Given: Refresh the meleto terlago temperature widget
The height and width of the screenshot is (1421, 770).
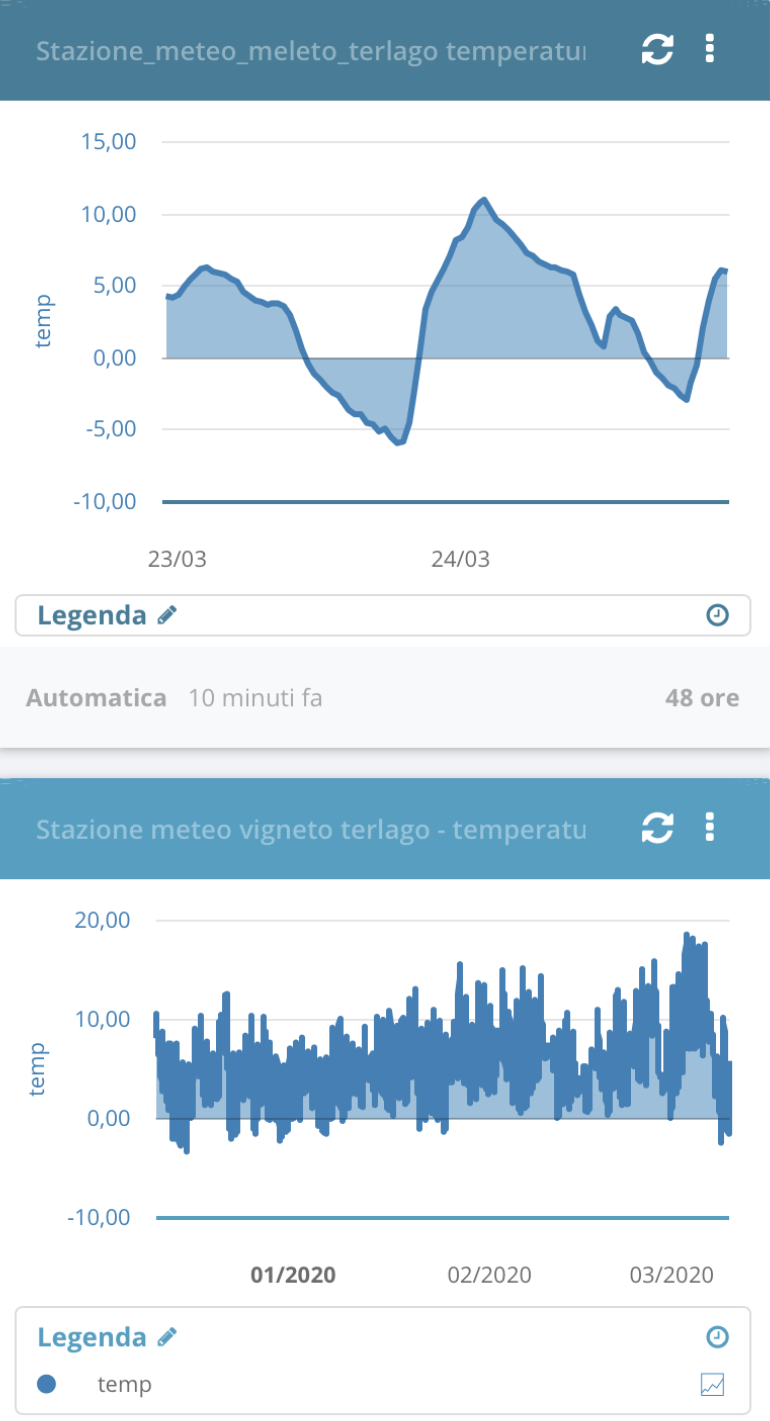Looking at the screenshot, I should (657, 49).
